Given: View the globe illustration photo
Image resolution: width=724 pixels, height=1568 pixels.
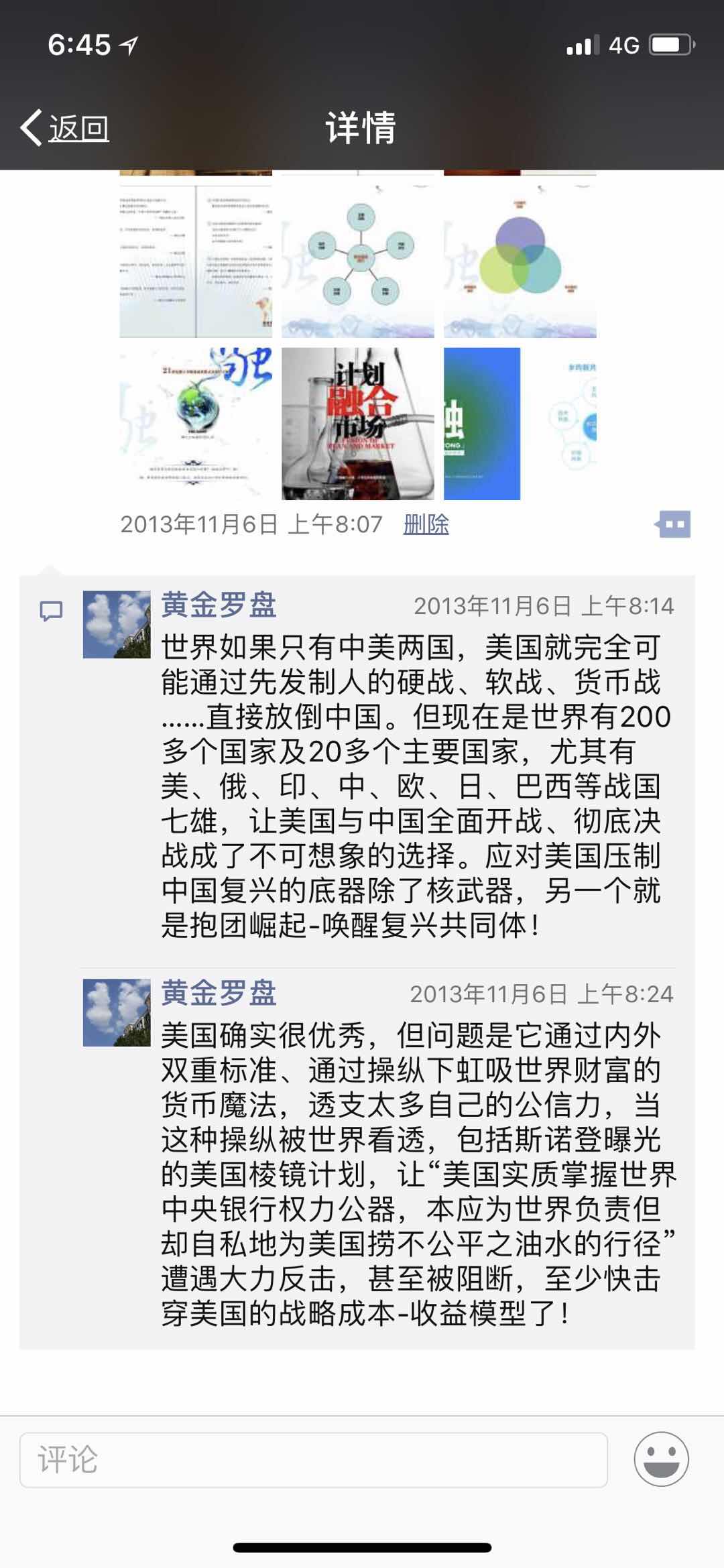Looking at the screenshot, I should (196, 424).
